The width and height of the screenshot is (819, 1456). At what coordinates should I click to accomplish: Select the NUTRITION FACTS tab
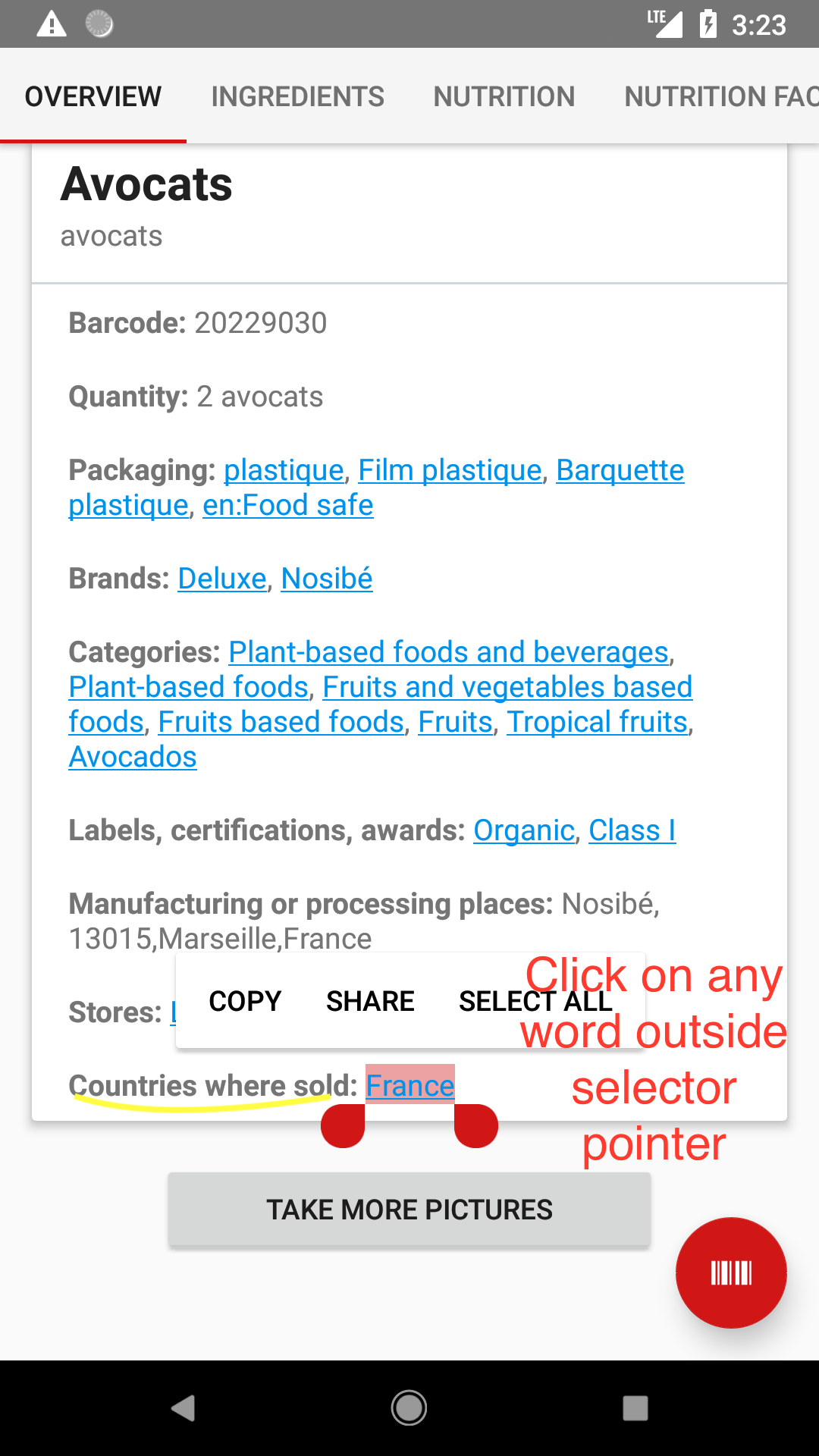[719, 96]
